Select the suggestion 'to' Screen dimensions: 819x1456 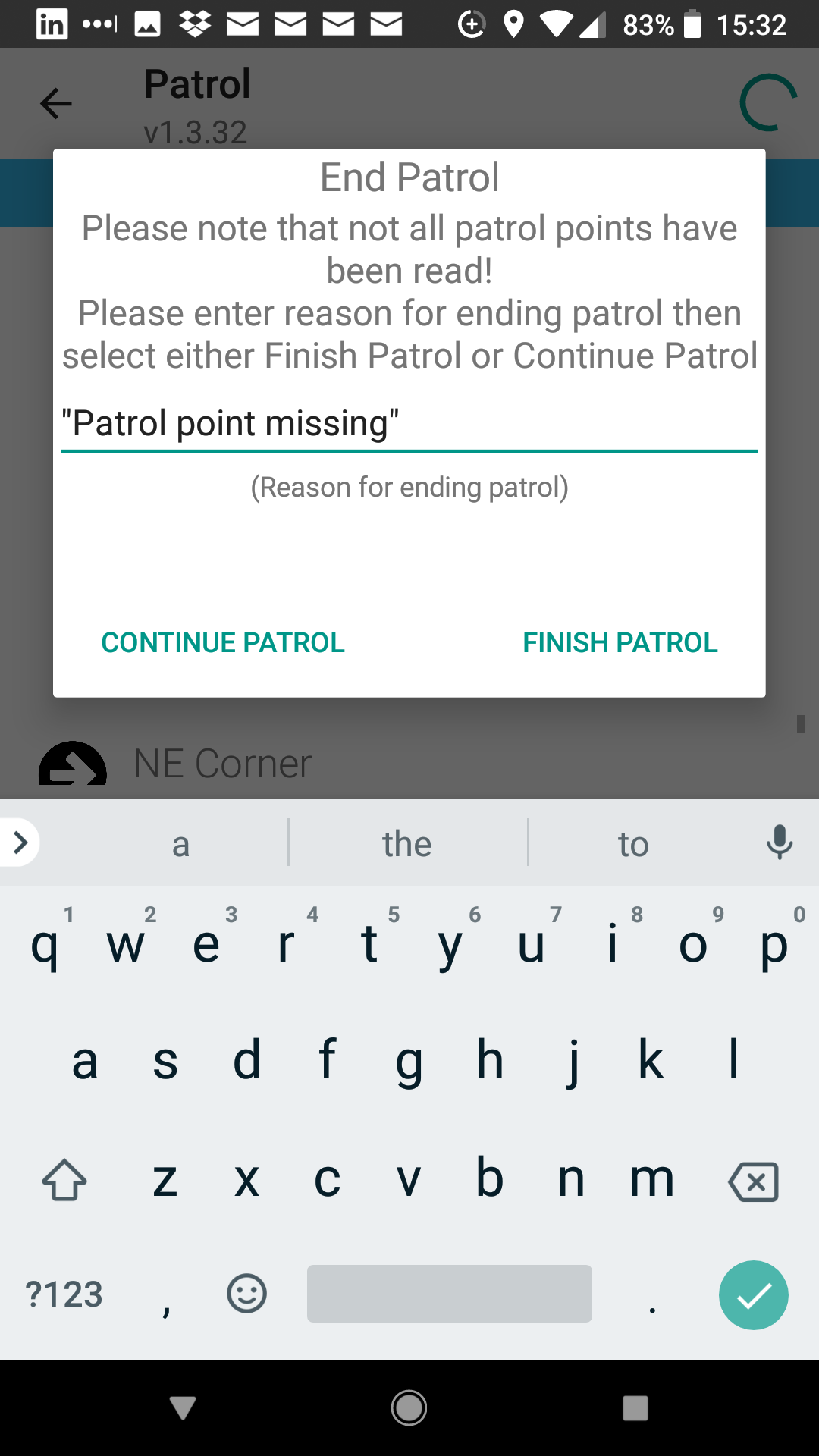pos(633,843)
